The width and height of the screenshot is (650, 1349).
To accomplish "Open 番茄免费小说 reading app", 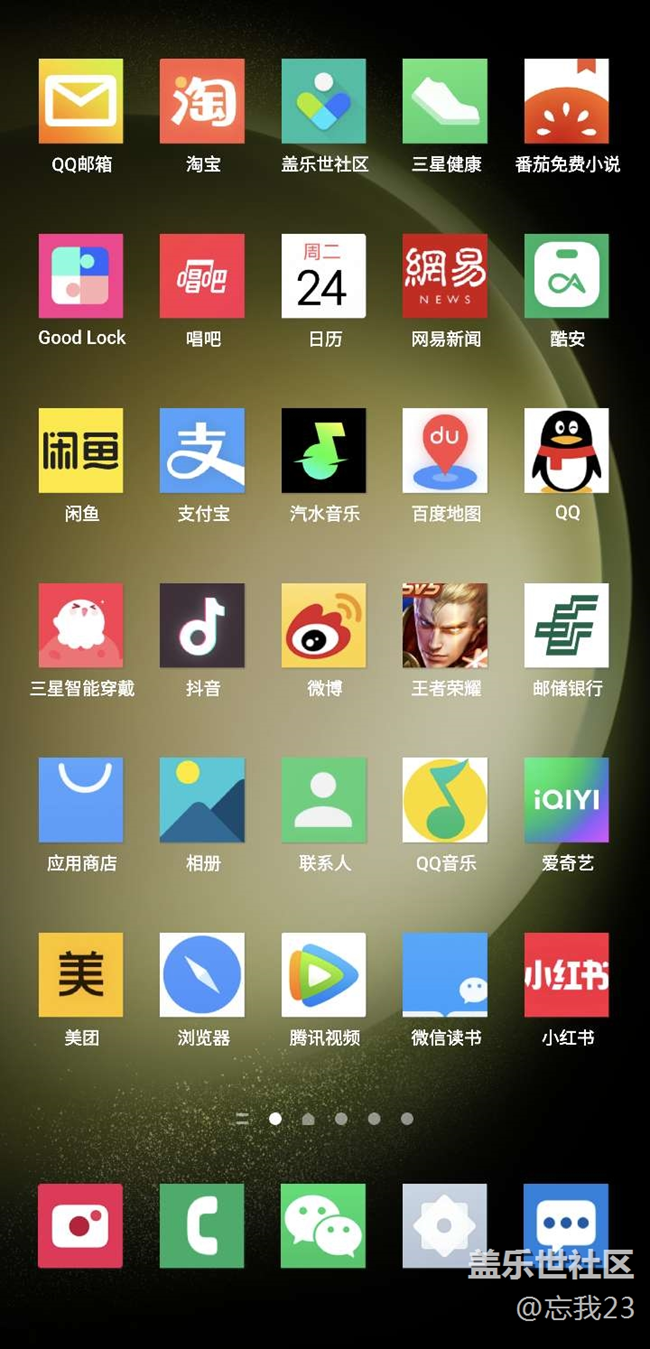I will click(567, 101).
